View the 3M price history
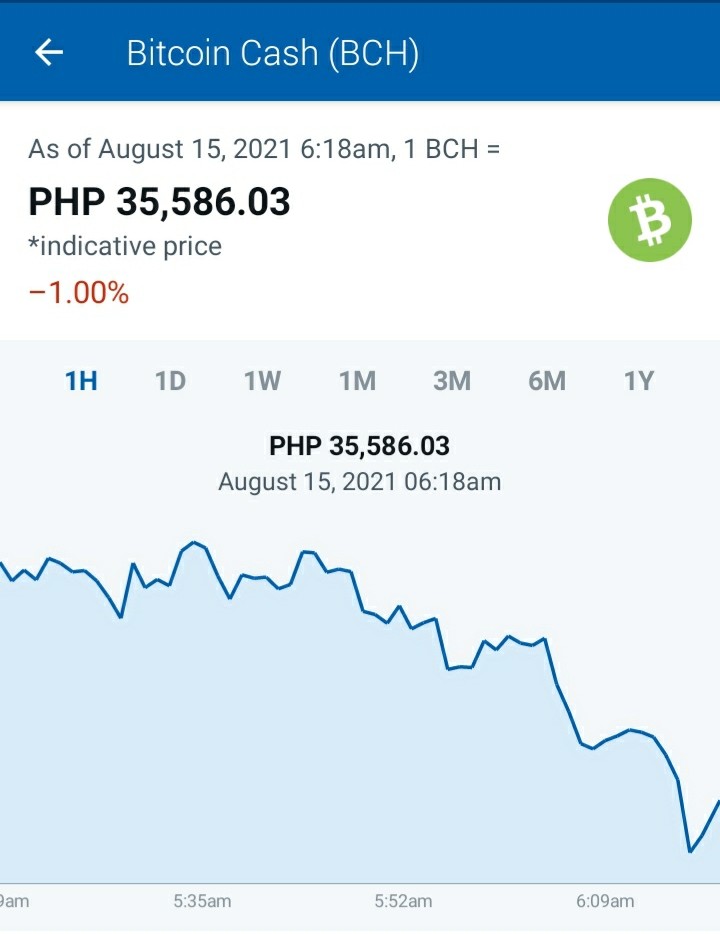This screenshot has height=934, width=720. click(452, 381)
